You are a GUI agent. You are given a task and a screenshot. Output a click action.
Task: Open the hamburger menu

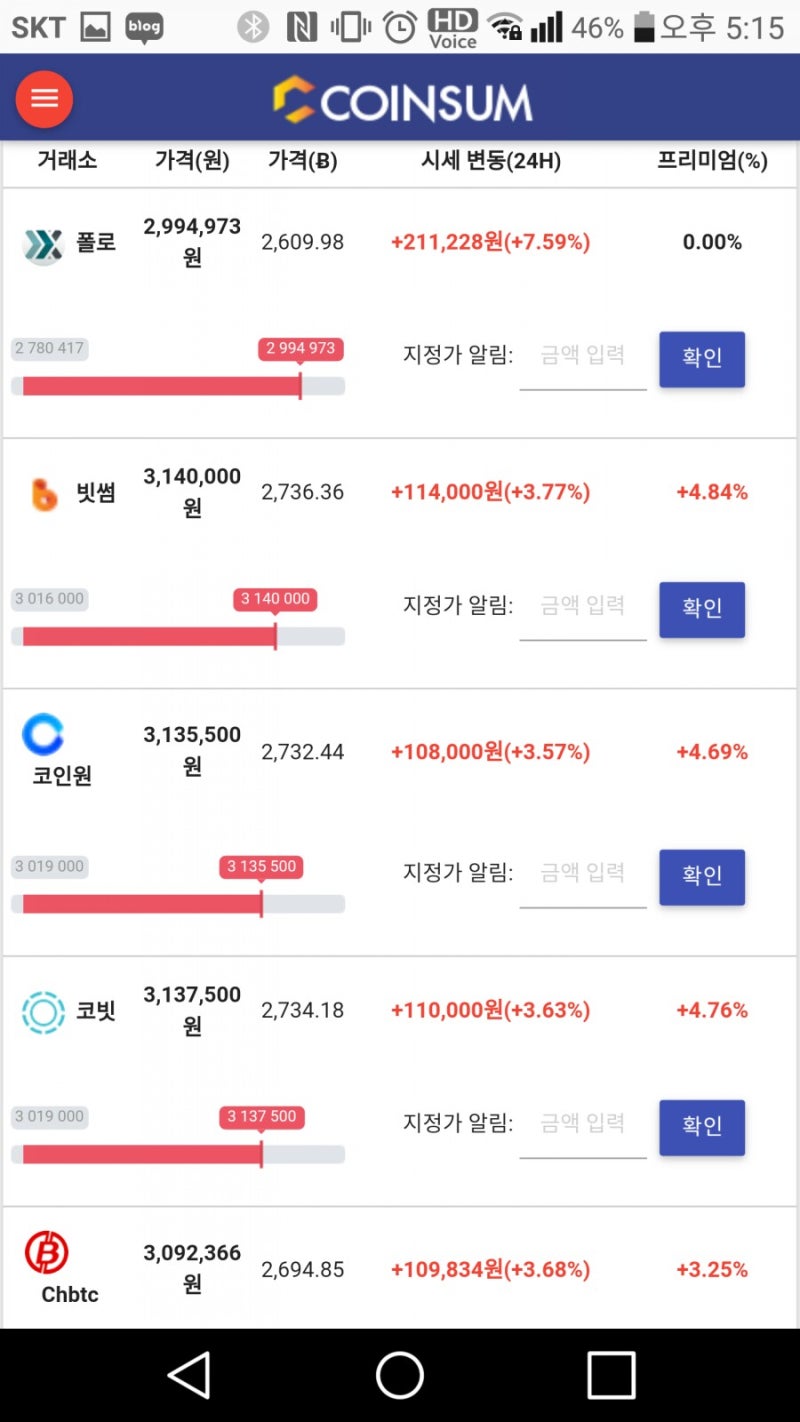point(42,99)
